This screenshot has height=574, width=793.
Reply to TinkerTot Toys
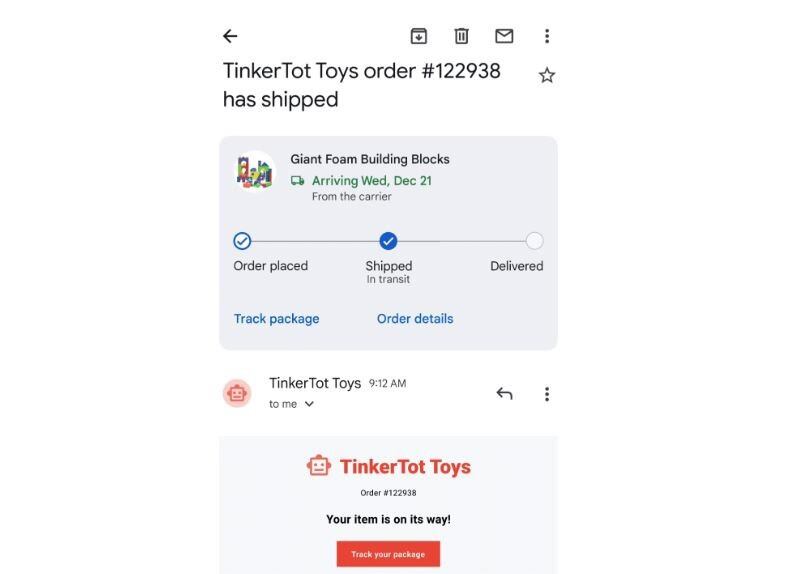pyautogui.click(x=504, y=394)
